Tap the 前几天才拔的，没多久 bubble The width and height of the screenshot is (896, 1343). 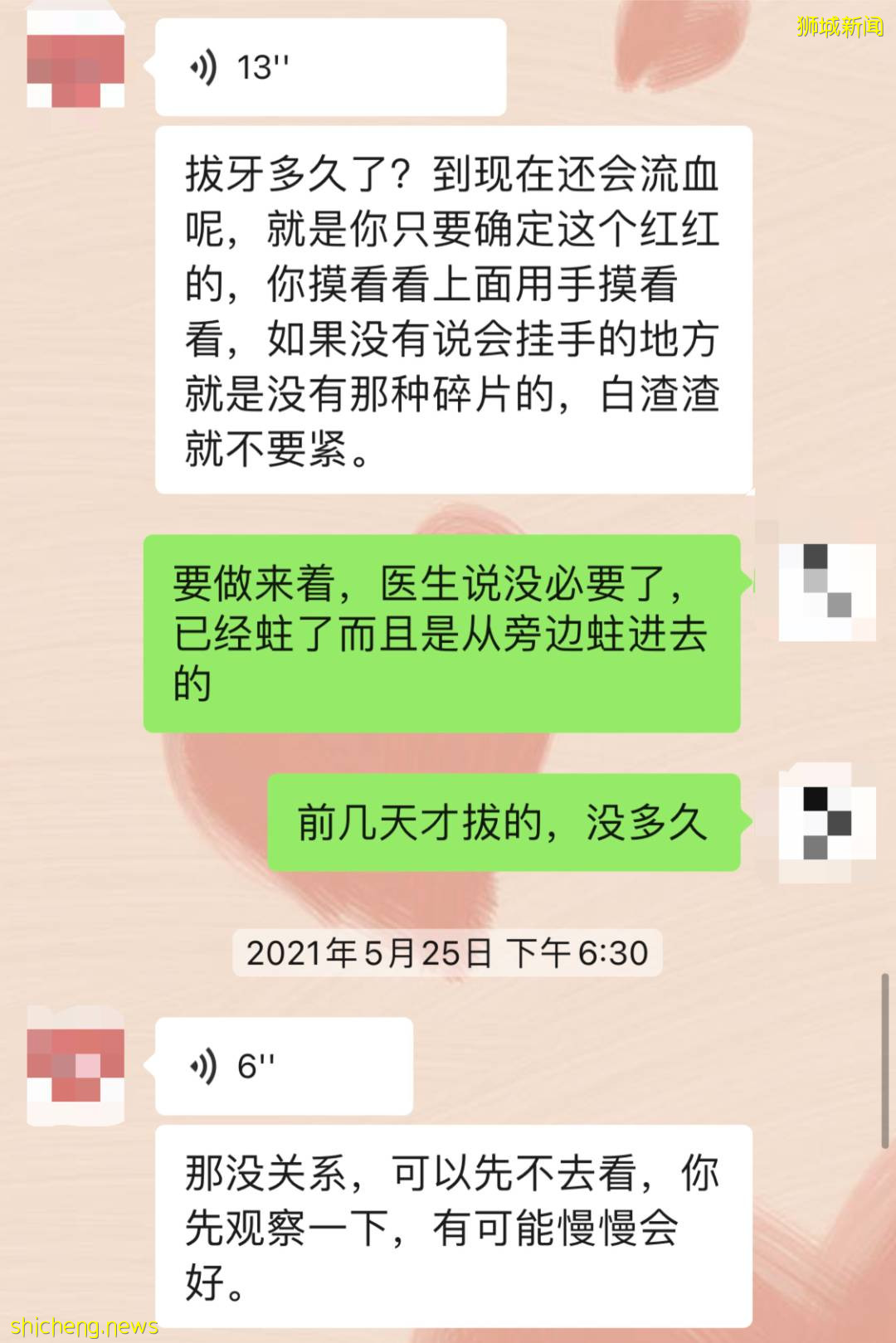[x=502, y=825]
